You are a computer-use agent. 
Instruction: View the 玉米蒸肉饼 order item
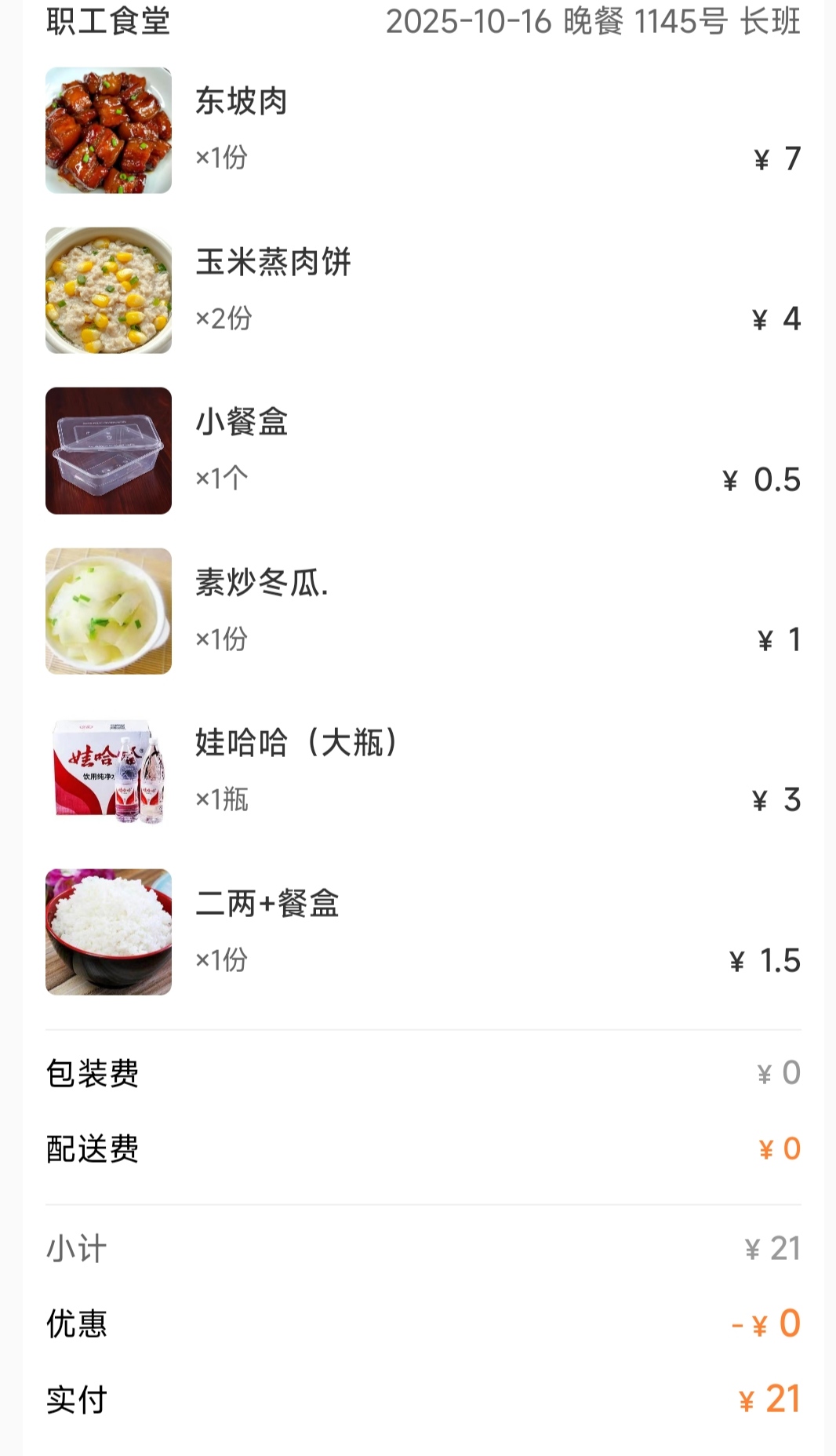[x=273, y=262]
